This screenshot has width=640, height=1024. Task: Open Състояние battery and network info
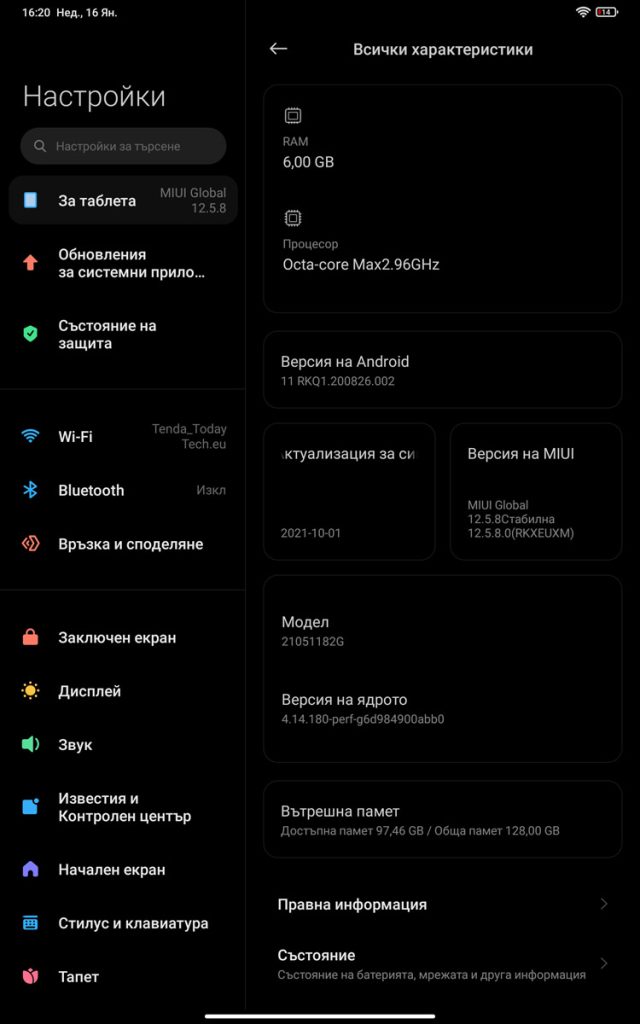tap(443, 964)
